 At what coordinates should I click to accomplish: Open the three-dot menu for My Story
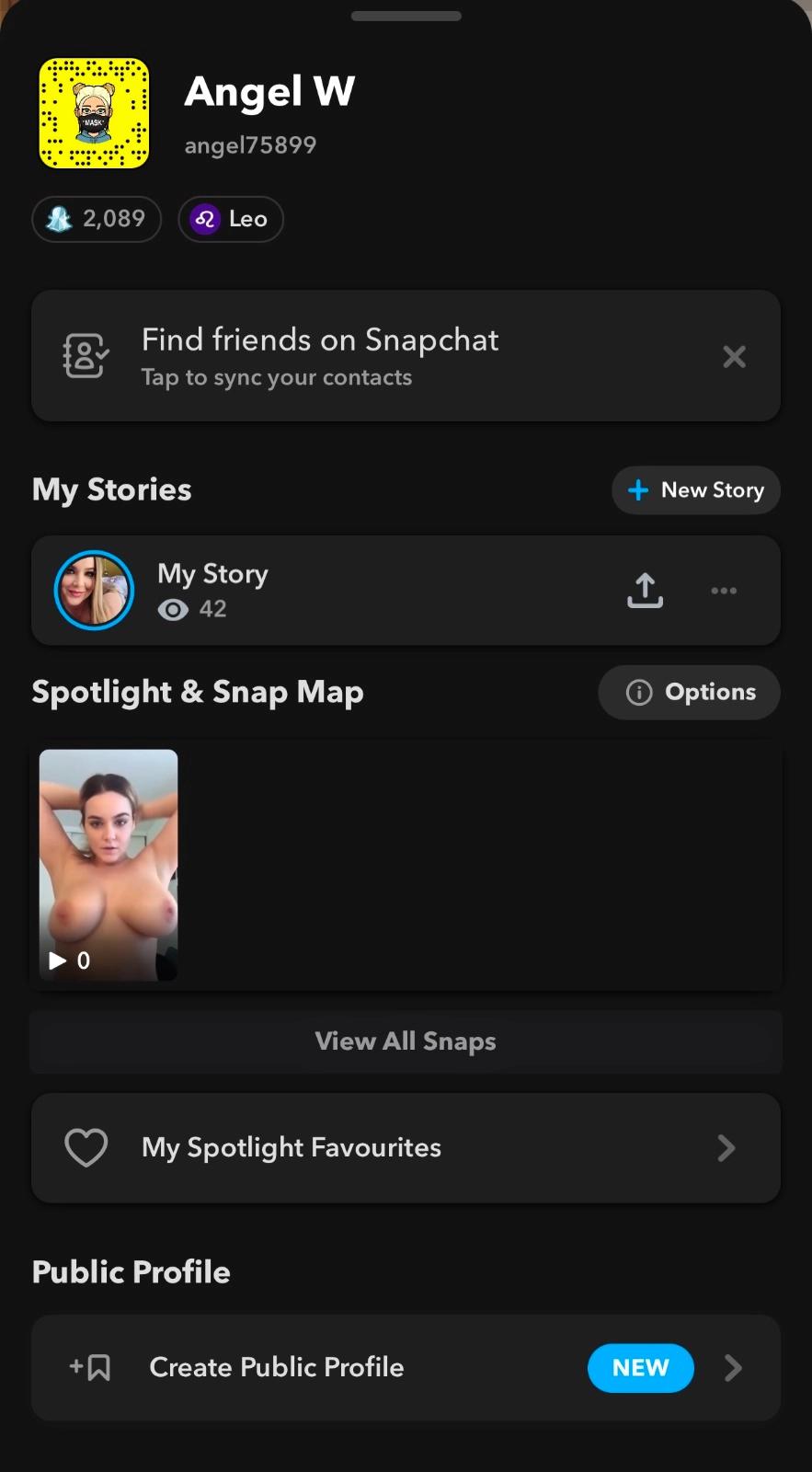point(724,591)
